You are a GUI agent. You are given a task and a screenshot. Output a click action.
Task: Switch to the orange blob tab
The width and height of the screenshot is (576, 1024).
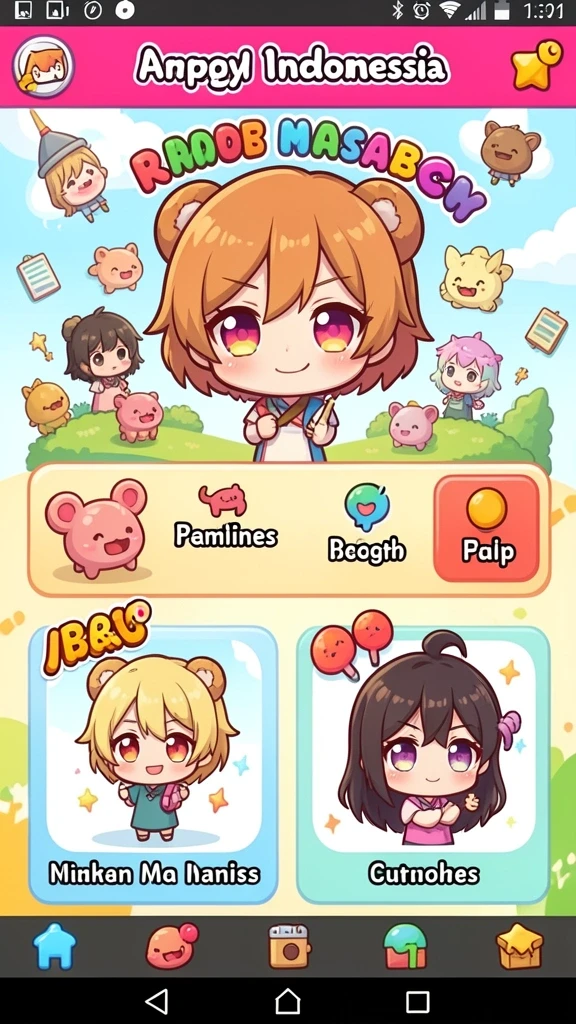point(171,946)
